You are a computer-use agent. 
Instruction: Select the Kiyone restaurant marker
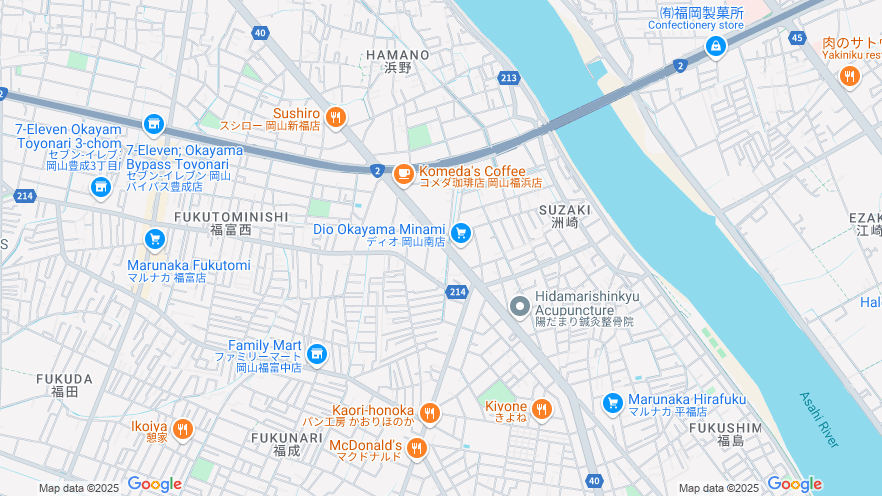541,408
